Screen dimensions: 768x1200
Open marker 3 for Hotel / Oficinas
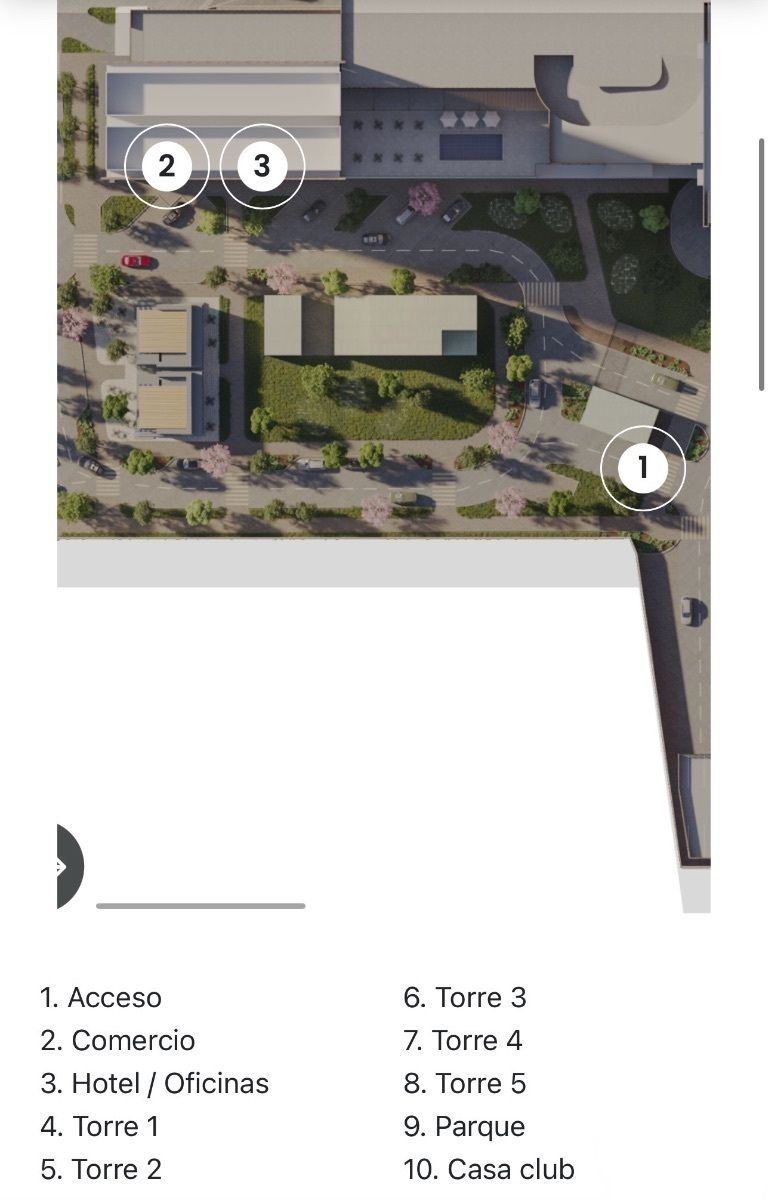[x=261, y=165]
